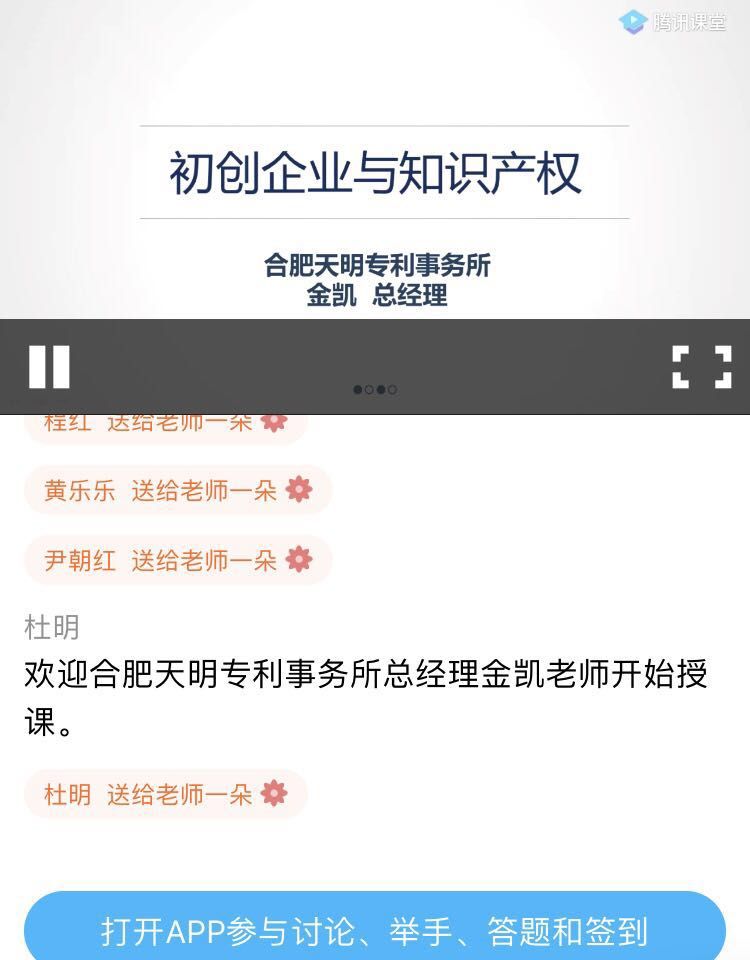
Task: Enter fullscreen video mode
Action: [x=701, y=366]
